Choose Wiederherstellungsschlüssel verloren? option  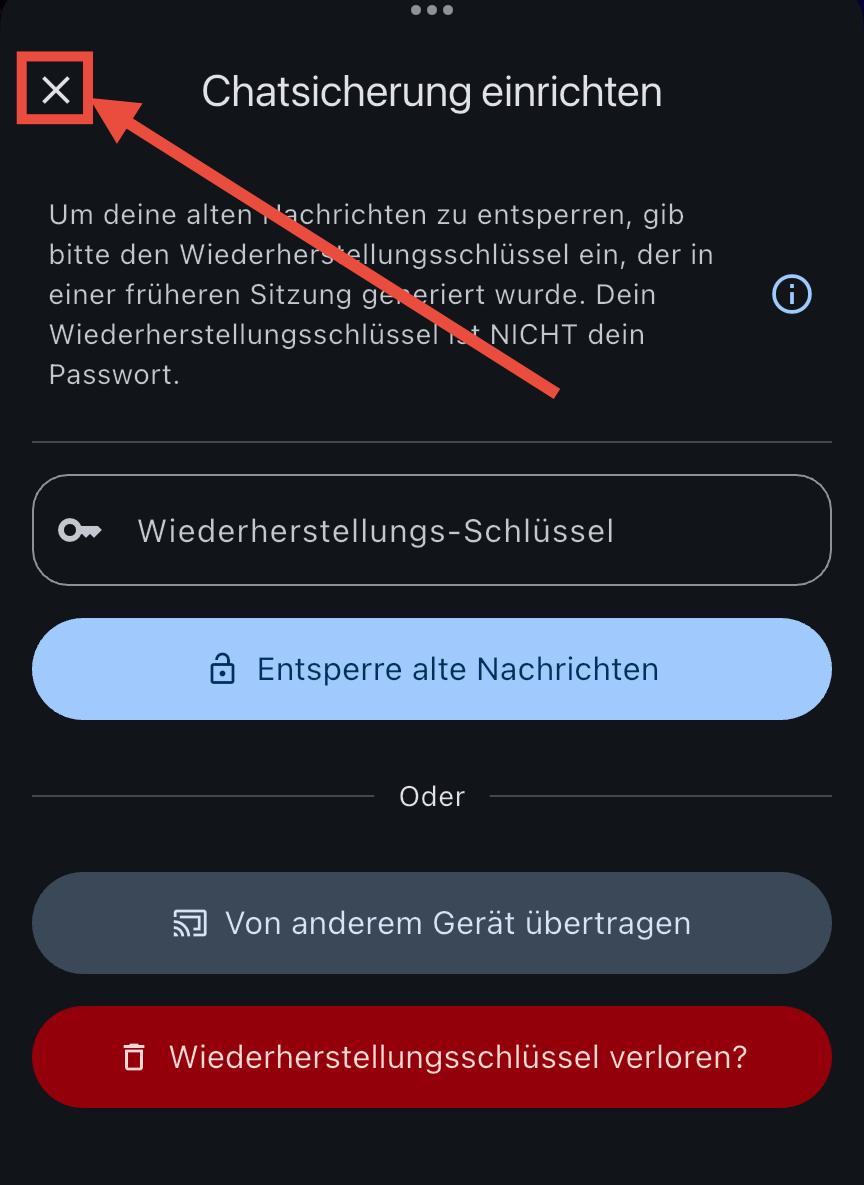point(432,1057)
